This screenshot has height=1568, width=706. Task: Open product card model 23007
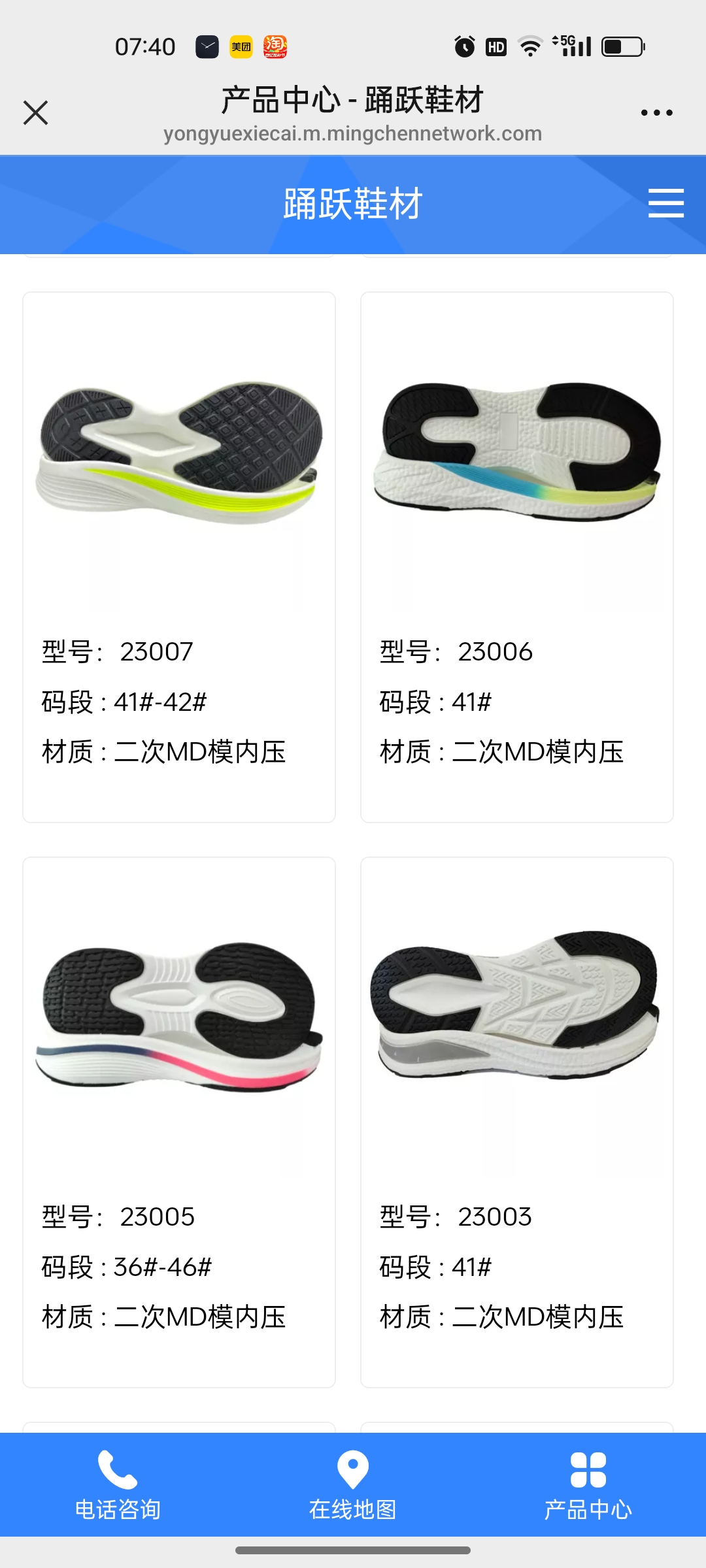179,556
